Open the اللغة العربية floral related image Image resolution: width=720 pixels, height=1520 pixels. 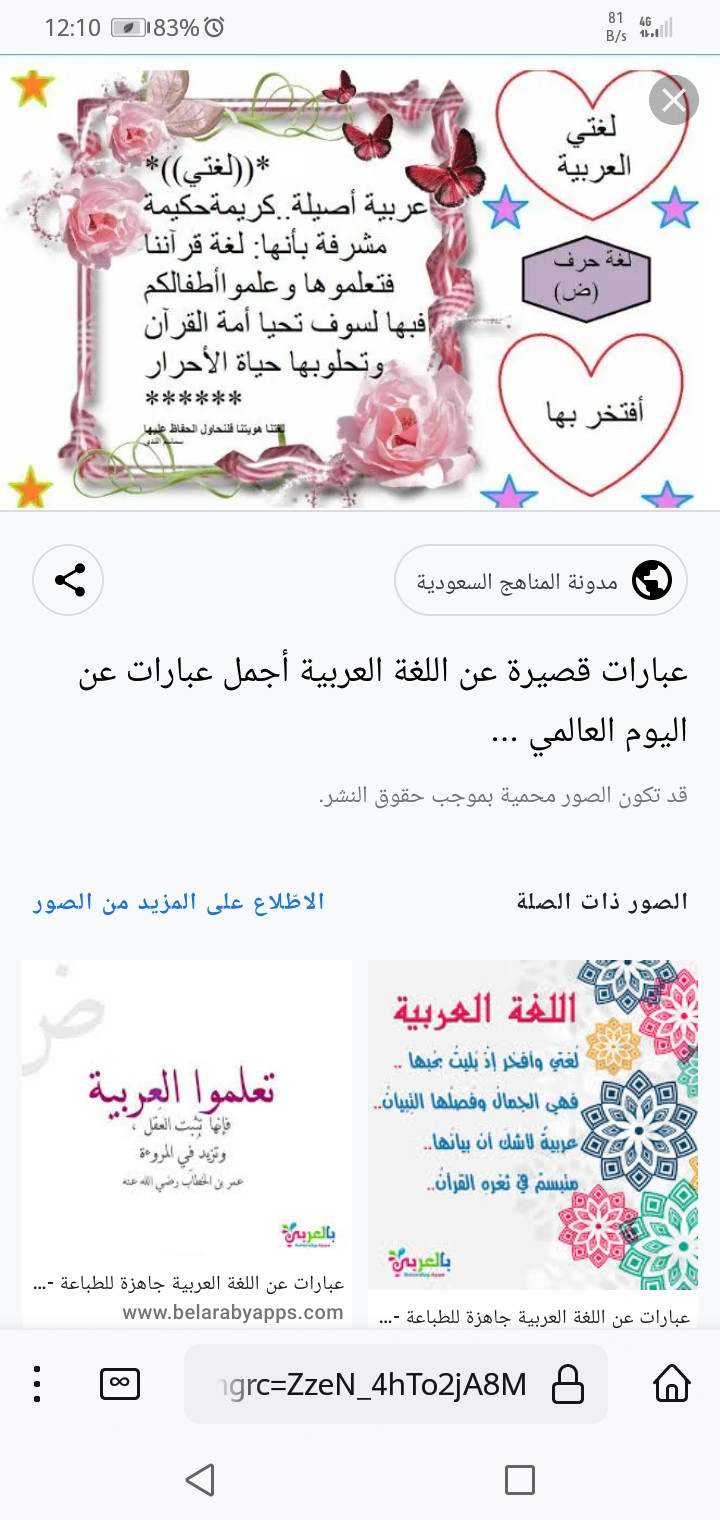pos(532,1124)
